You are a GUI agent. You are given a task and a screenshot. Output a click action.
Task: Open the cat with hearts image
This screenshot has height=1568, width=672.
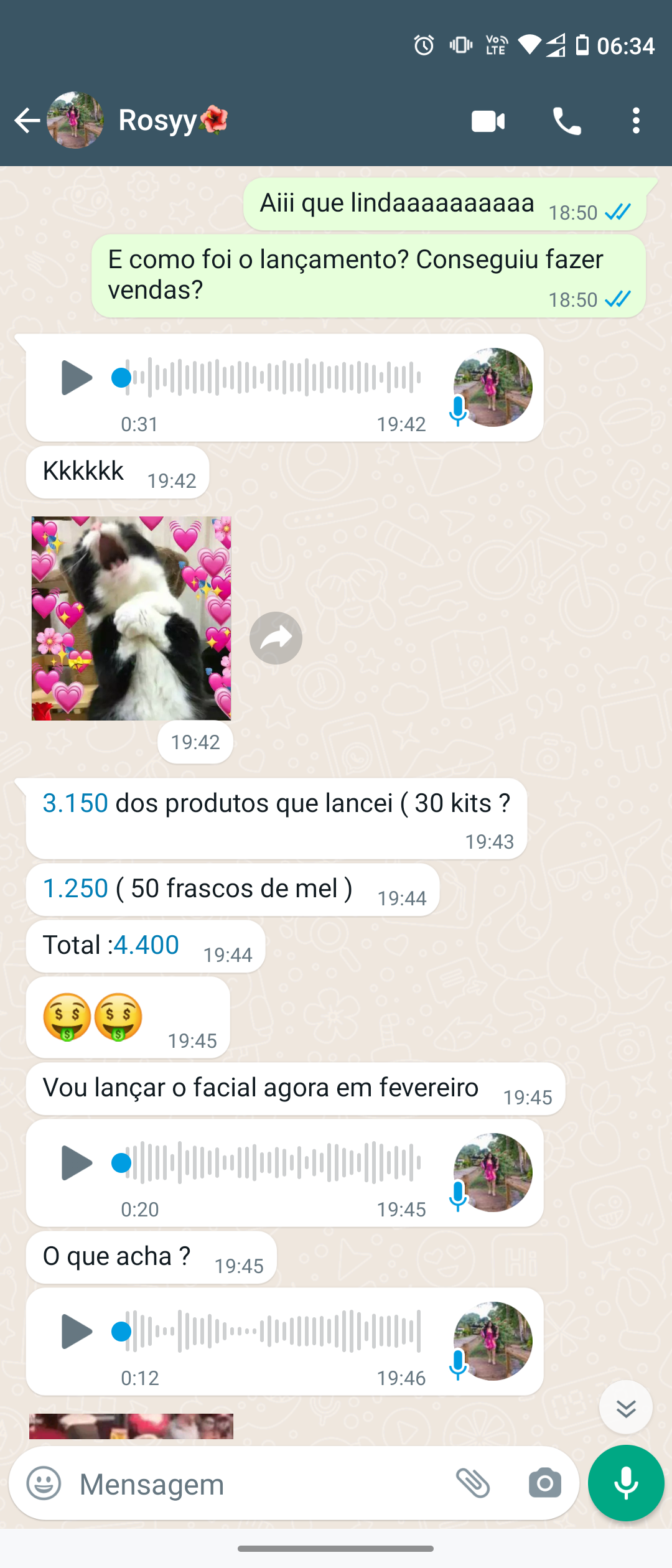[x=131, y=618]
